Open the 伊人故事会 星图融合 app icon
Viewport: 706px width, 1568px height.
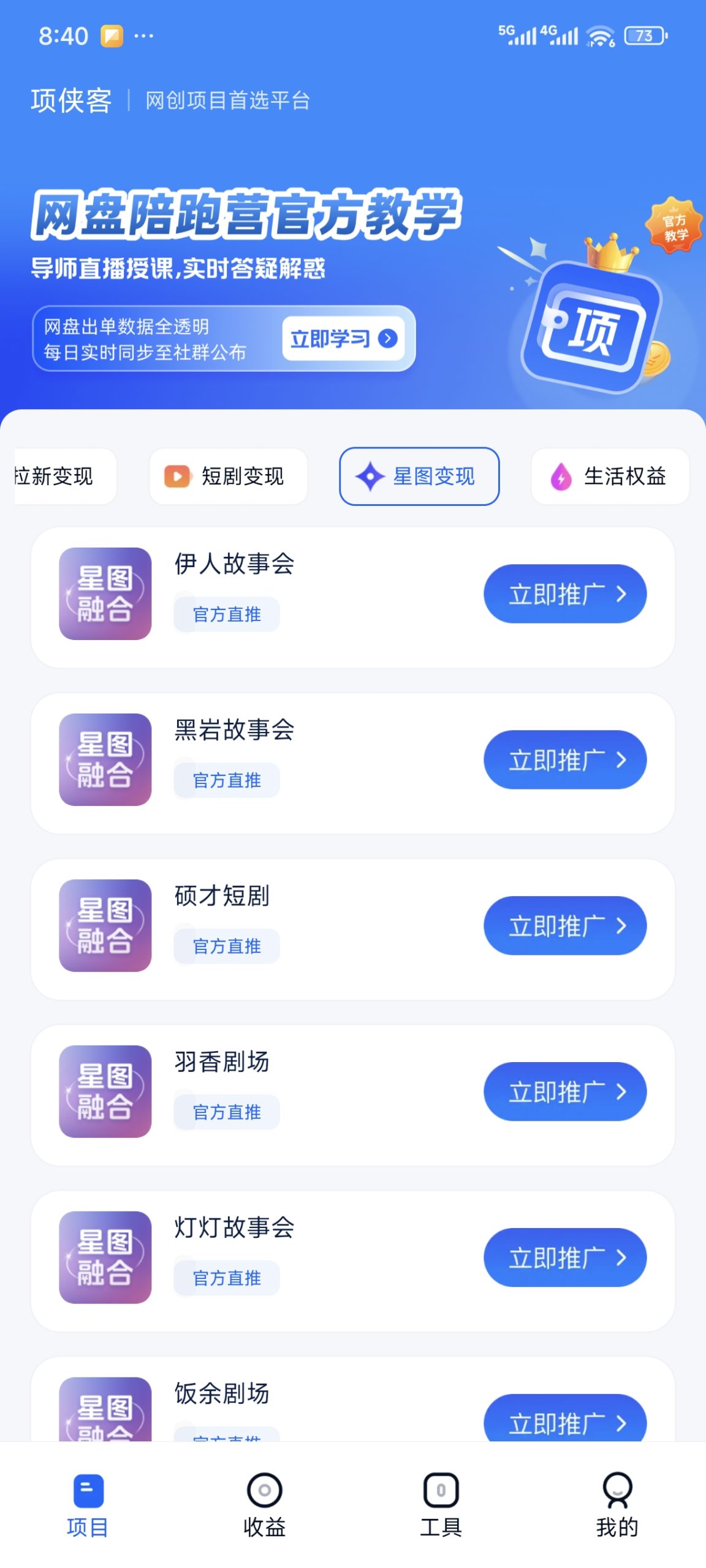click(x=104, y=593)
